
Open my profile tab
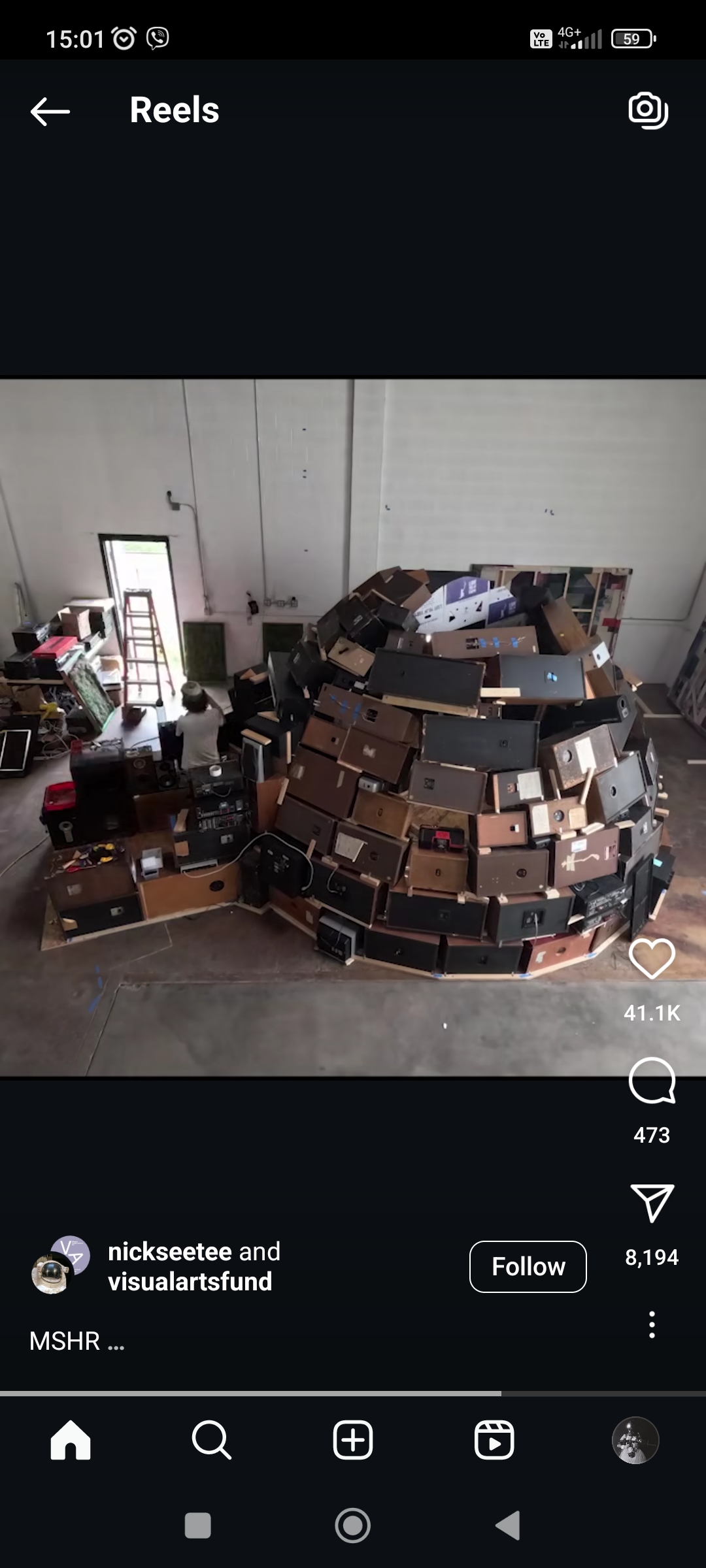(635, 1440)
